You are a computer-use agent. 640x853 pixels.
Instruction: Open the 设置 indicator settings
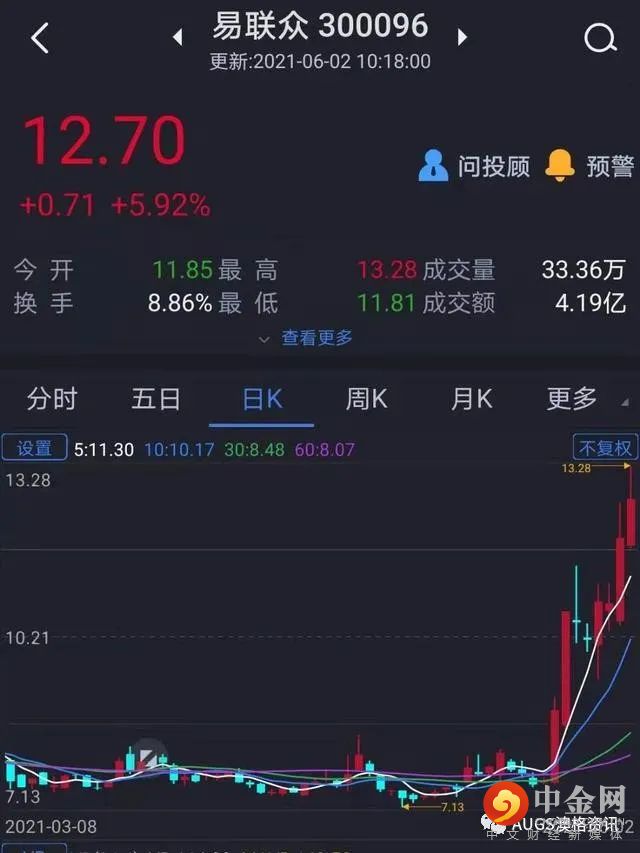tap(34, 449)
